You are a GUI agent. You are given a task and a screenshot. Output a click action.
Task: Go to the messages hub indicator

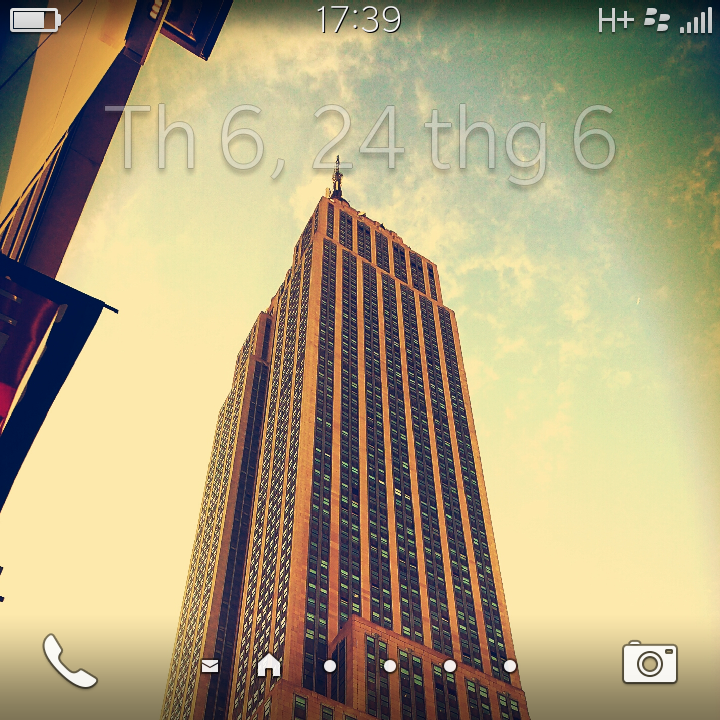[209, 665]
